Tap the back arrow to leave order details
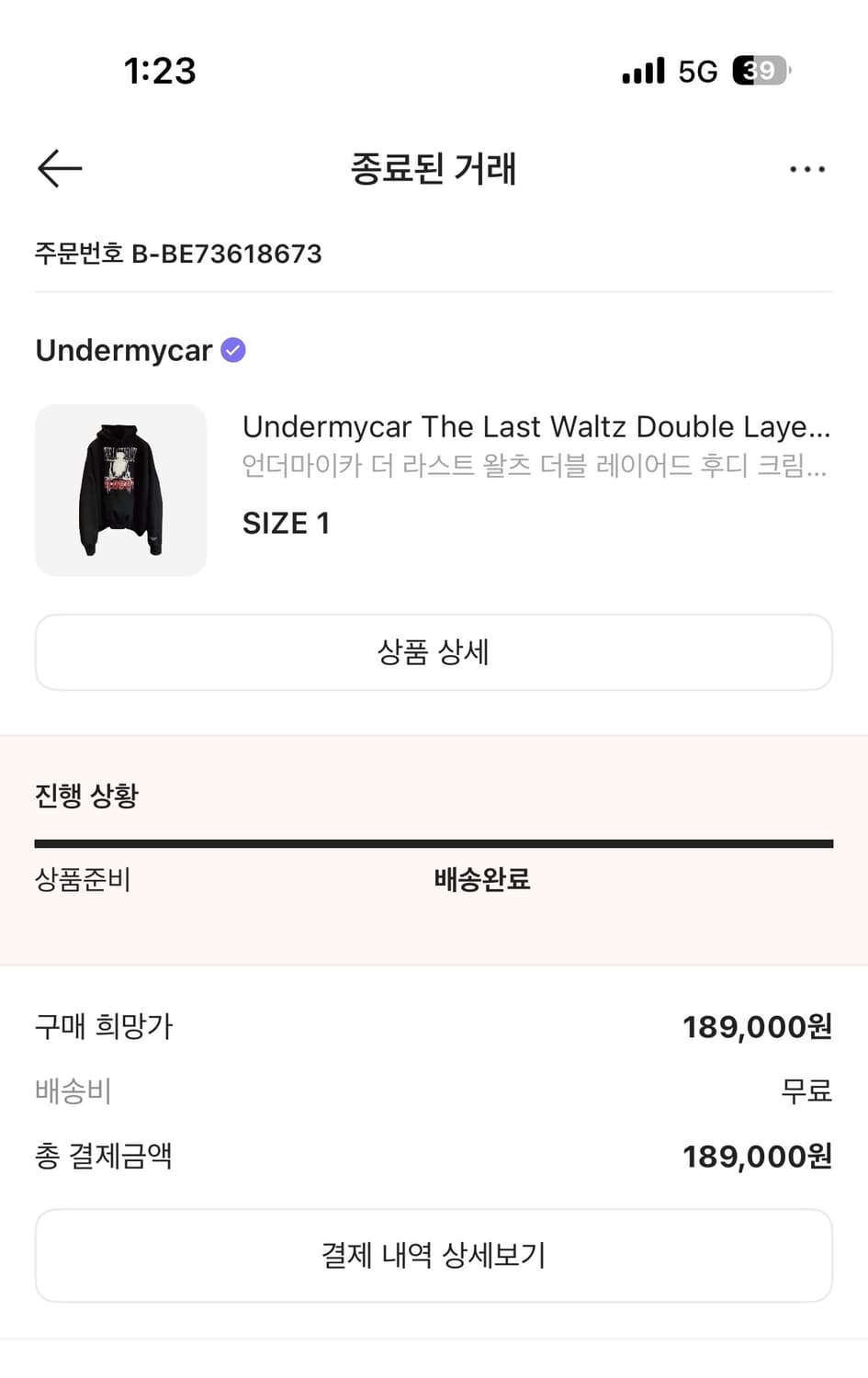 (59, 168)
